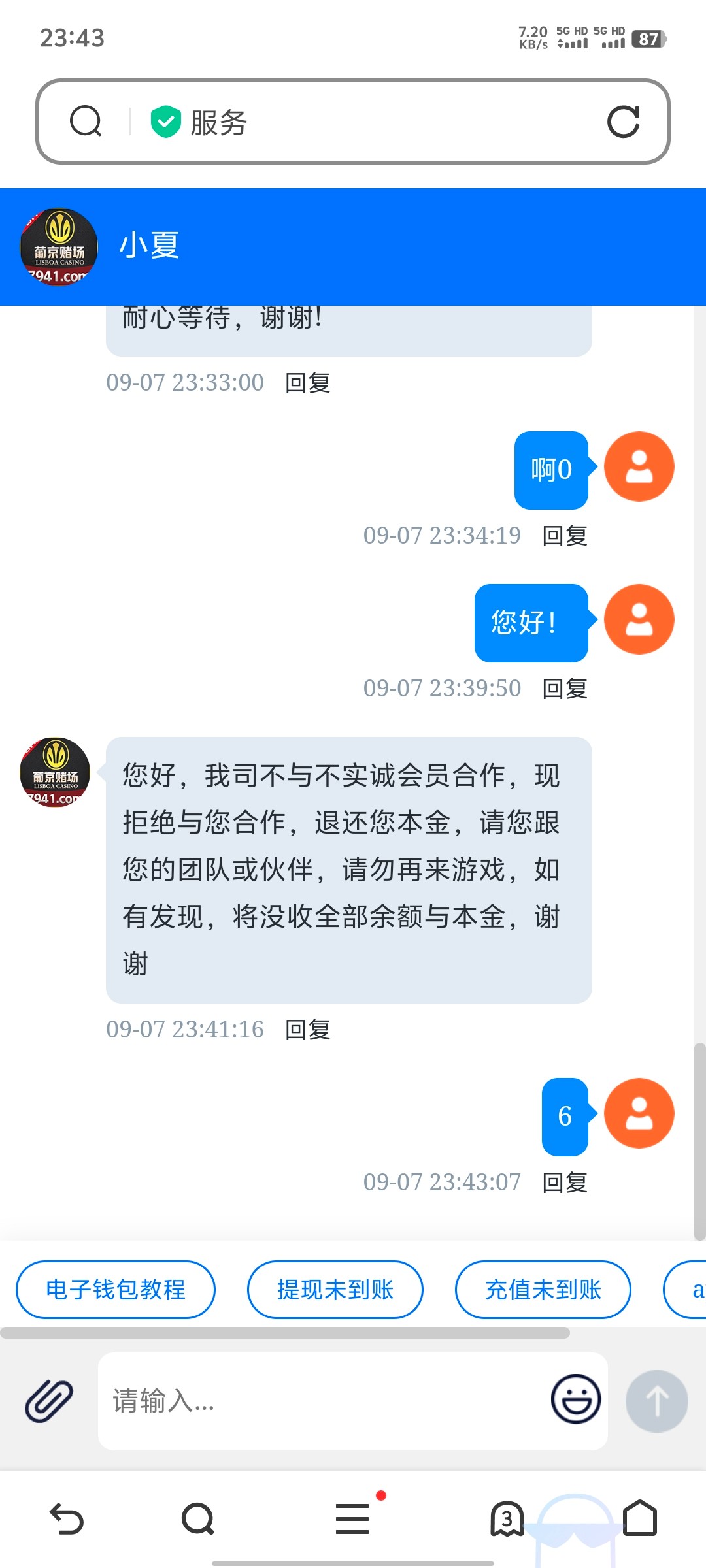Screen dimensions: 706x1568
Task: Tap 回复 under the 23:41:16 message
Action: [307, 1030]
